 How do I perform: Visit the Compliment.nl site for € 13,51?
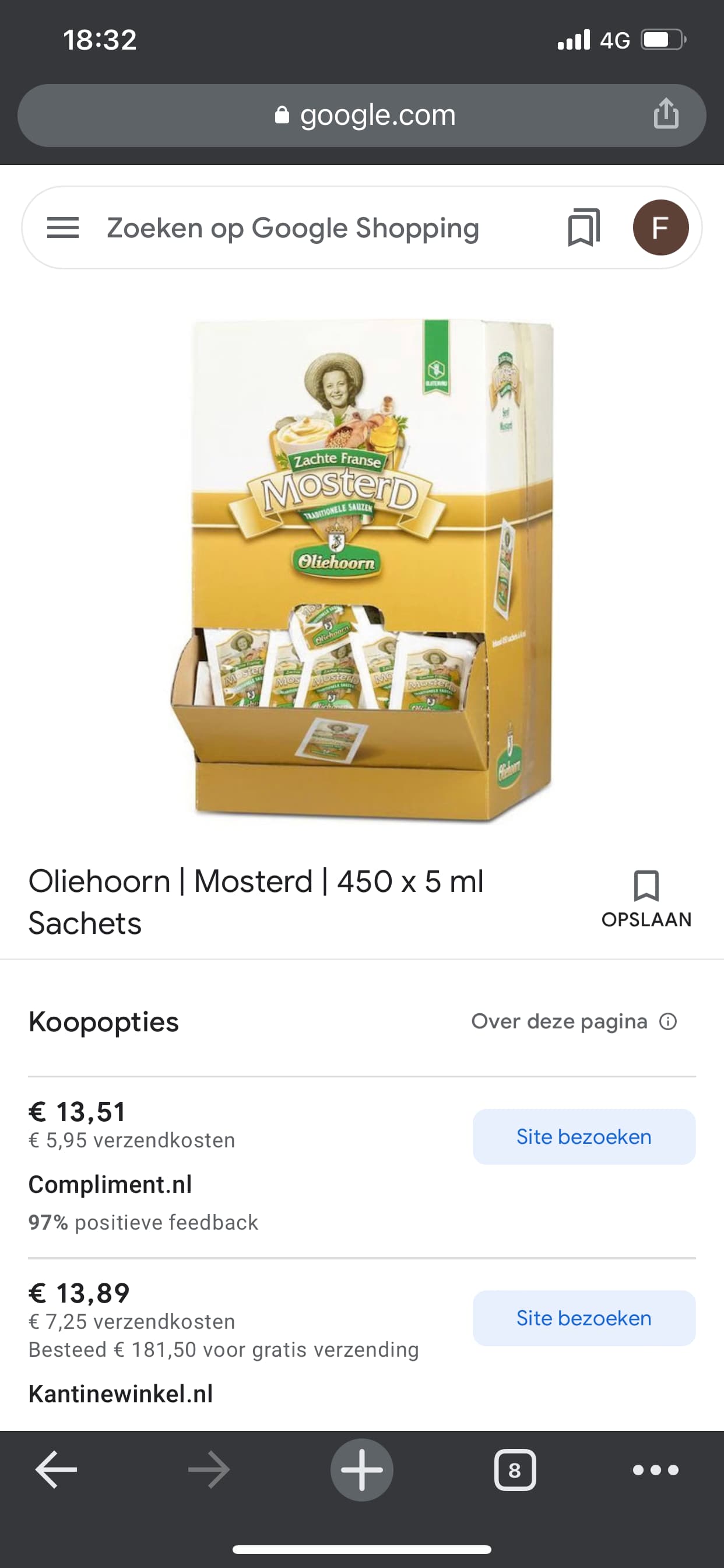[584, 1136]
